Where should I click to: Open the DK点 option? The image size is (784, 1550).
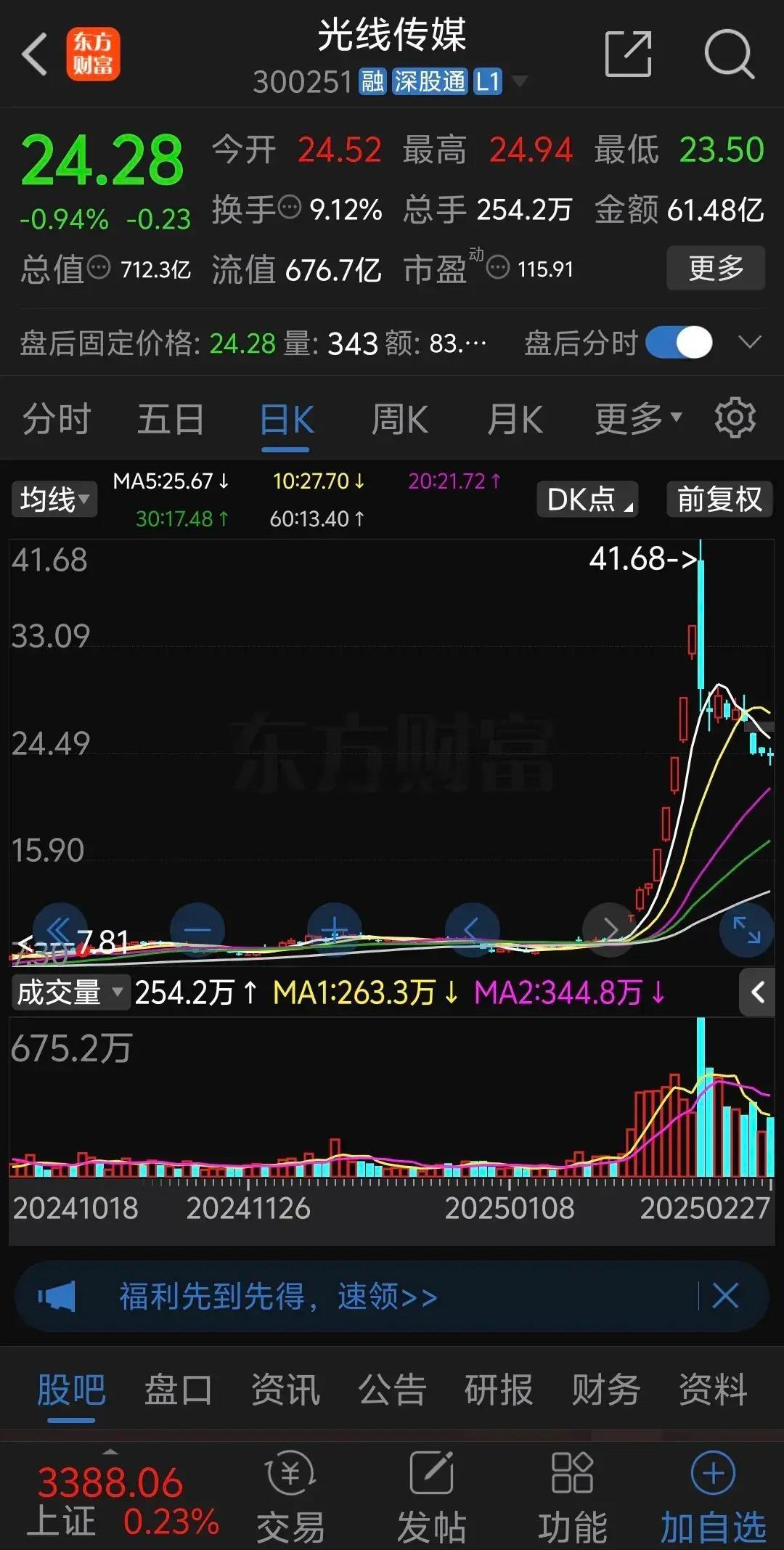[x=587, y=499]
